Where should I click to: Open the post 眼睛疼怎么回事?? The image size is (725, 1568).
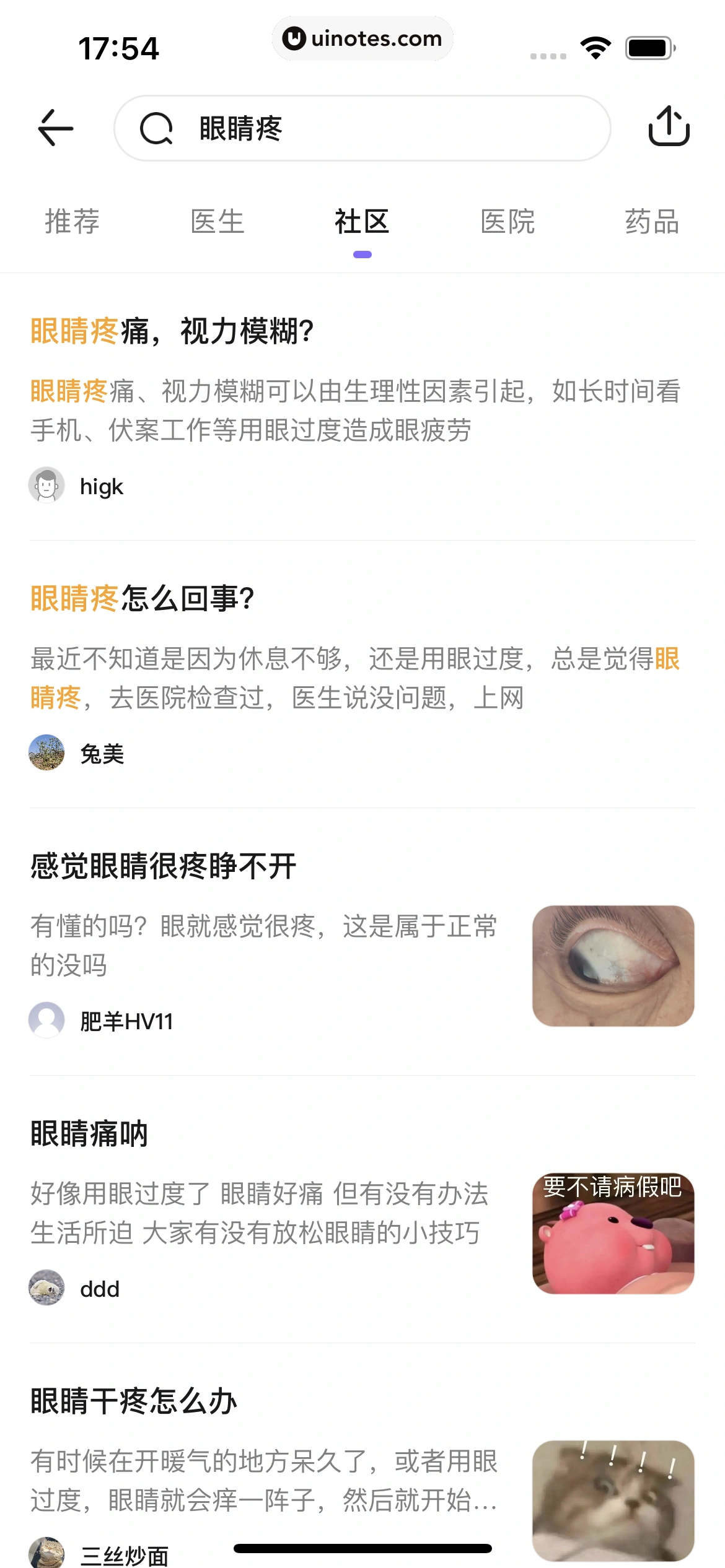click(143, 599)
